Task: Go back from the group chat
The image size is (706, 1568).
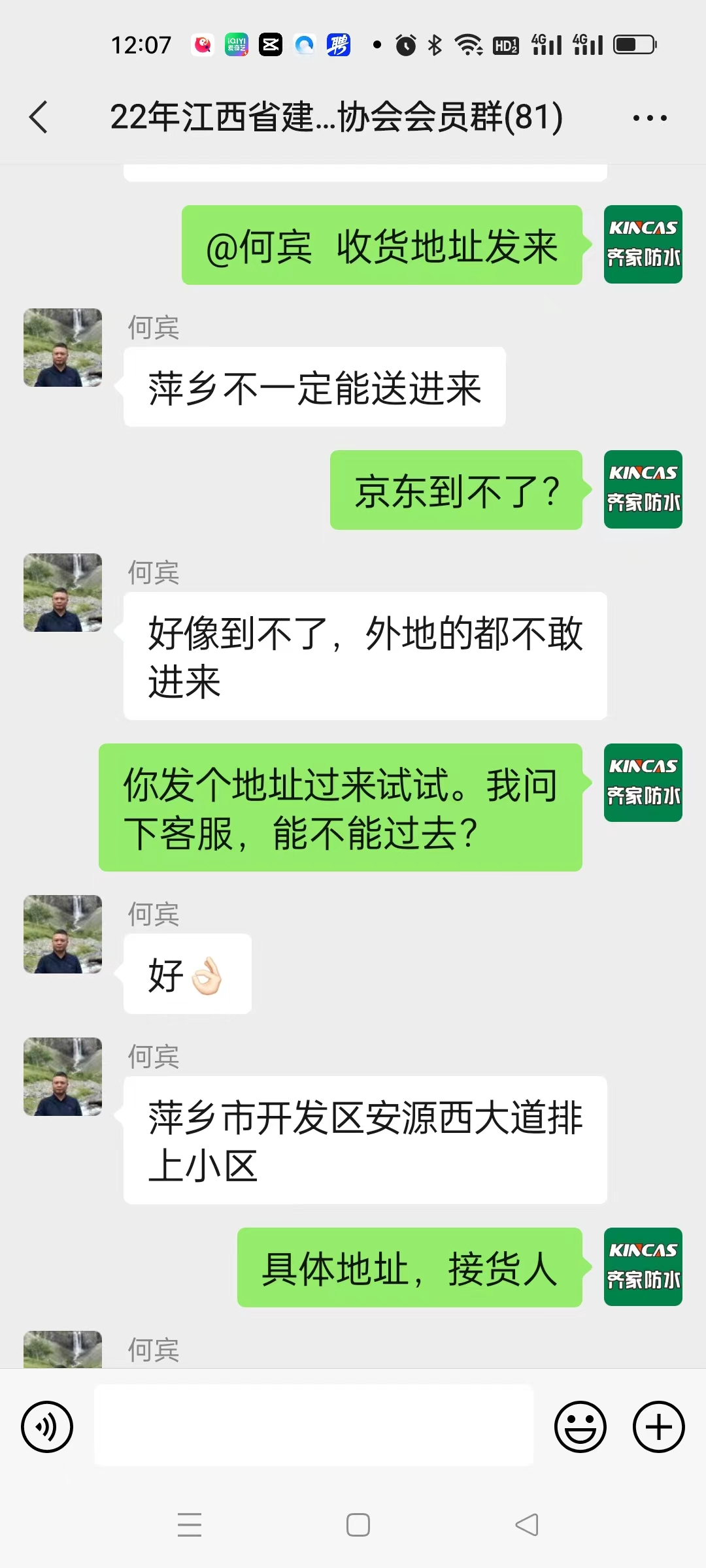Action: [x=39, y=118]
